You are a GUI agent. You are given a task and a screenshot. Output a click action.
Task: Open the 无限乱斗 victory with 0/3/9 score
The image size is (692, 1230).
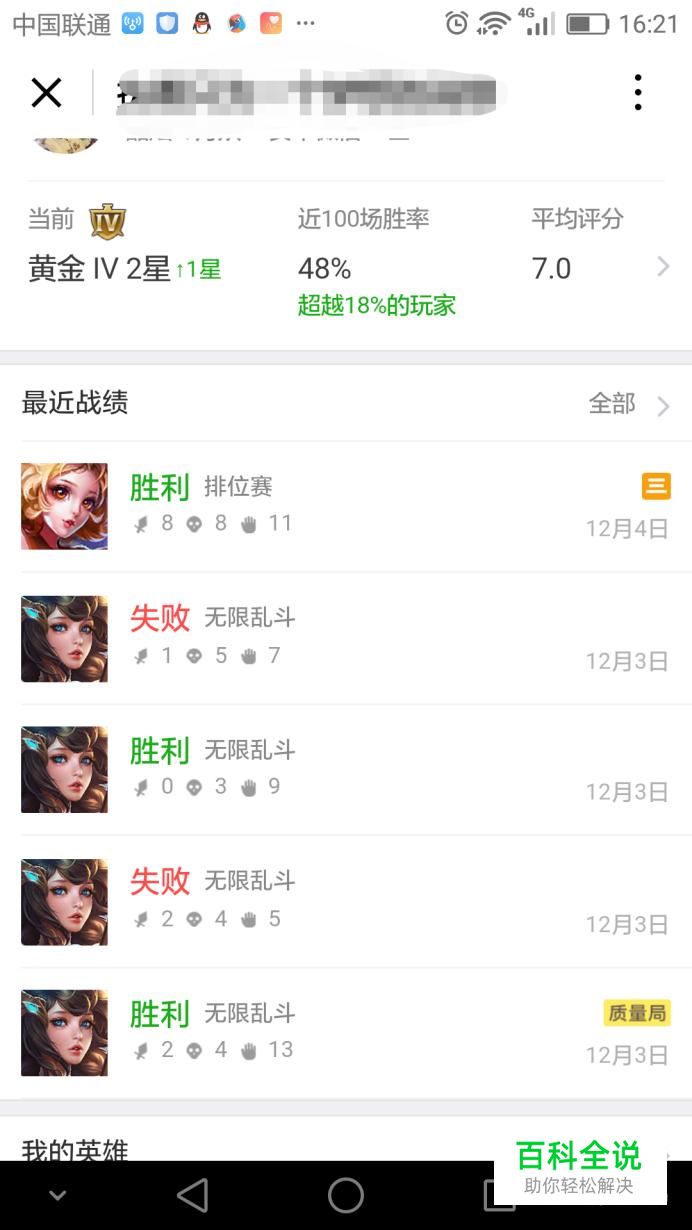(x=345, y=769)
